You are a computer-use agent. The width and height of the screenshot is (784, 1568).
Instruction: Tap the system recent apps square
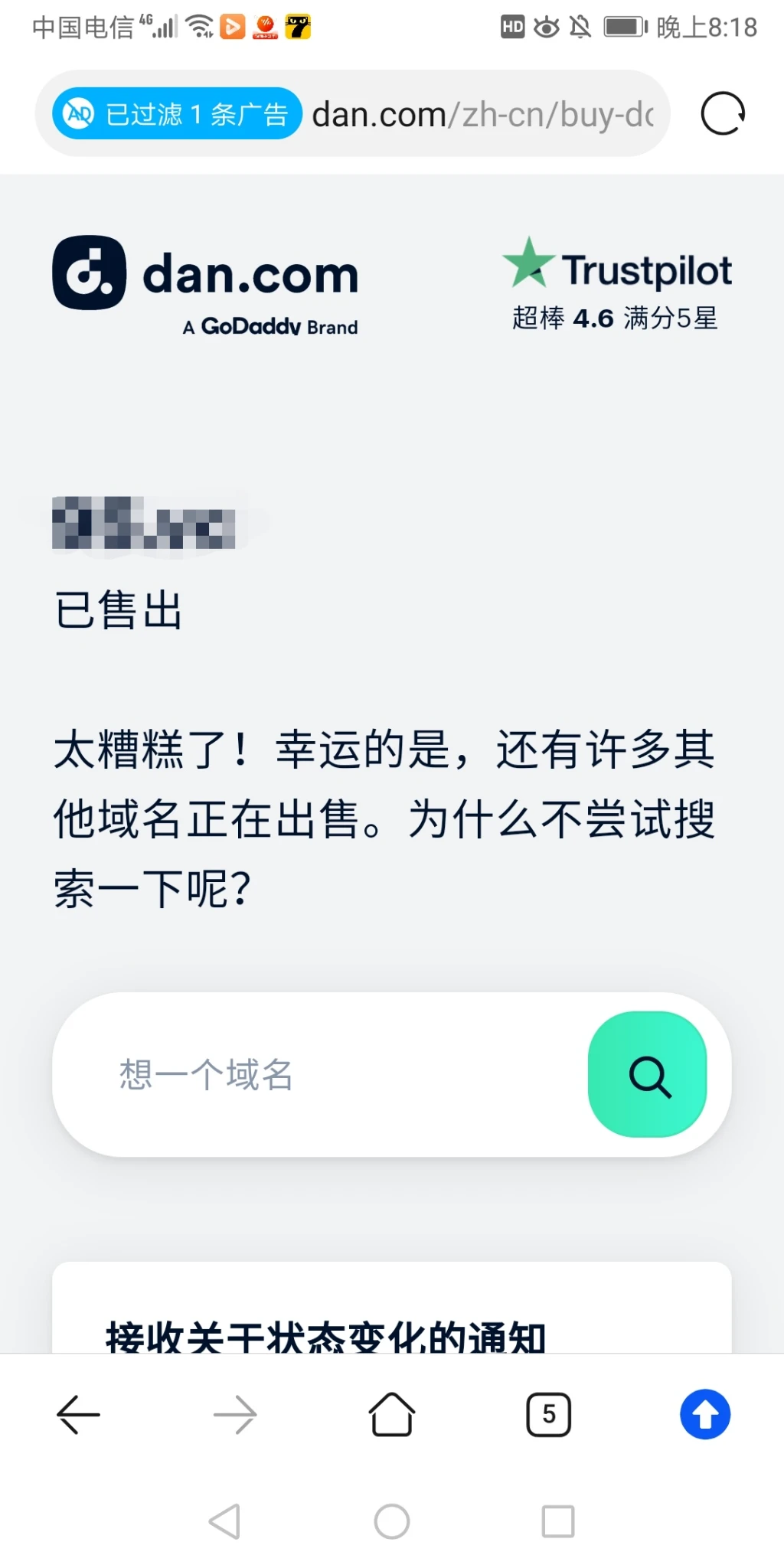point(558,1521)
